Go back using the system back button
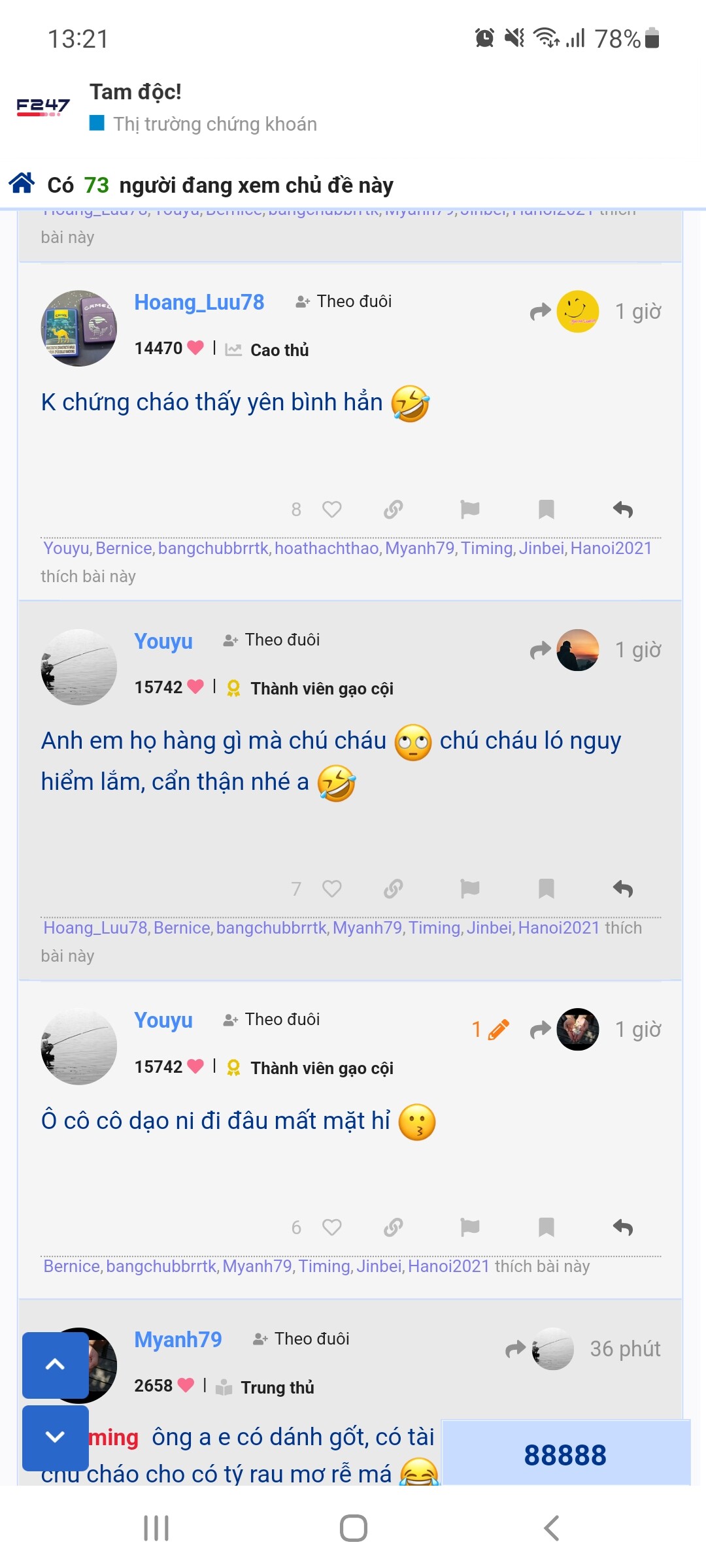Viewport: 706px width, 1568px height. (x=551, y=1528)
